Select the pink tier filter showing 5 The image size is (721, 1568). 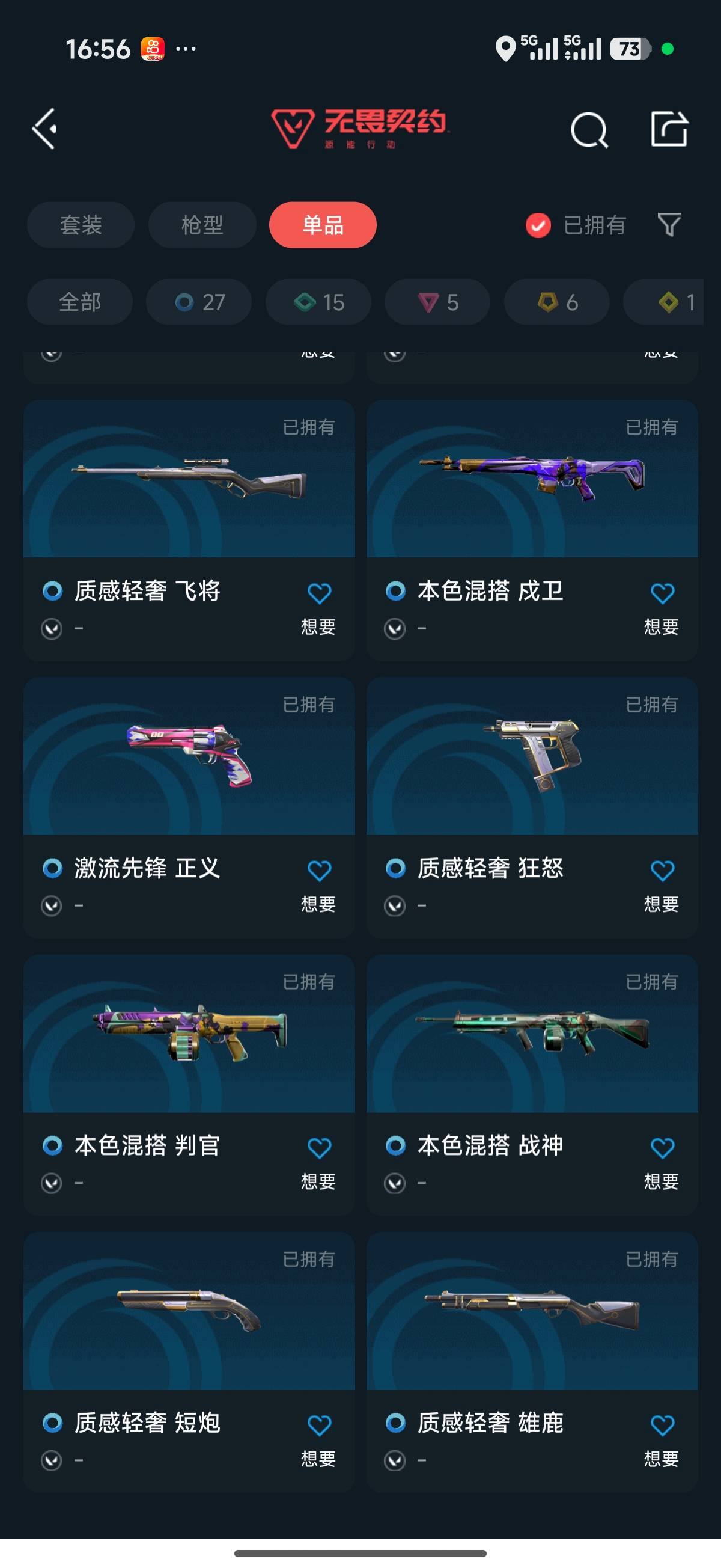(x=436, y=301)
